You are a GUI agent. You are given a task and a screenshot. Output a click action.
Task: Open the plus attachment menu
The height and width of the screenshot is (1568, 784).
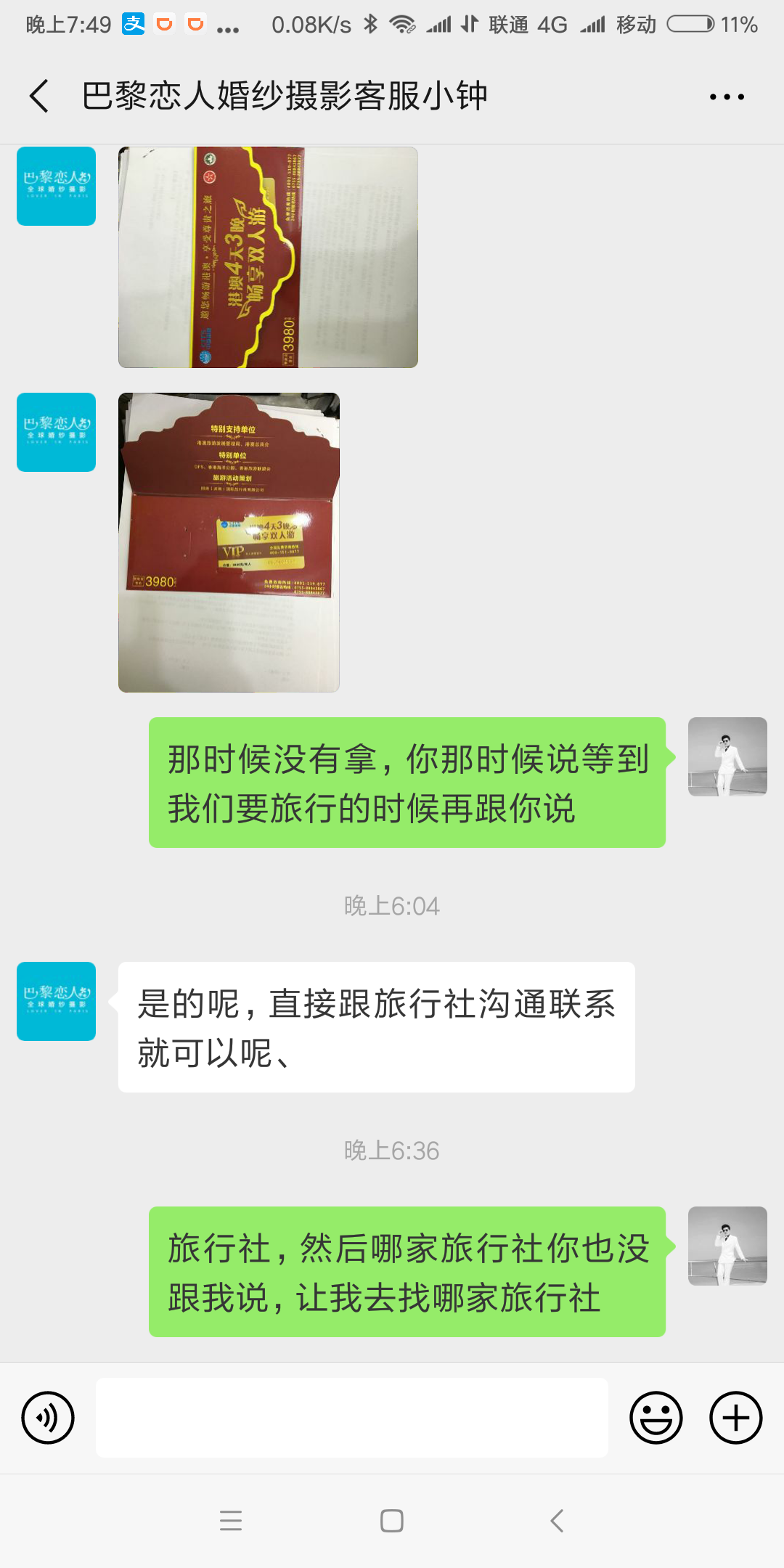(x=735, y=1417)
